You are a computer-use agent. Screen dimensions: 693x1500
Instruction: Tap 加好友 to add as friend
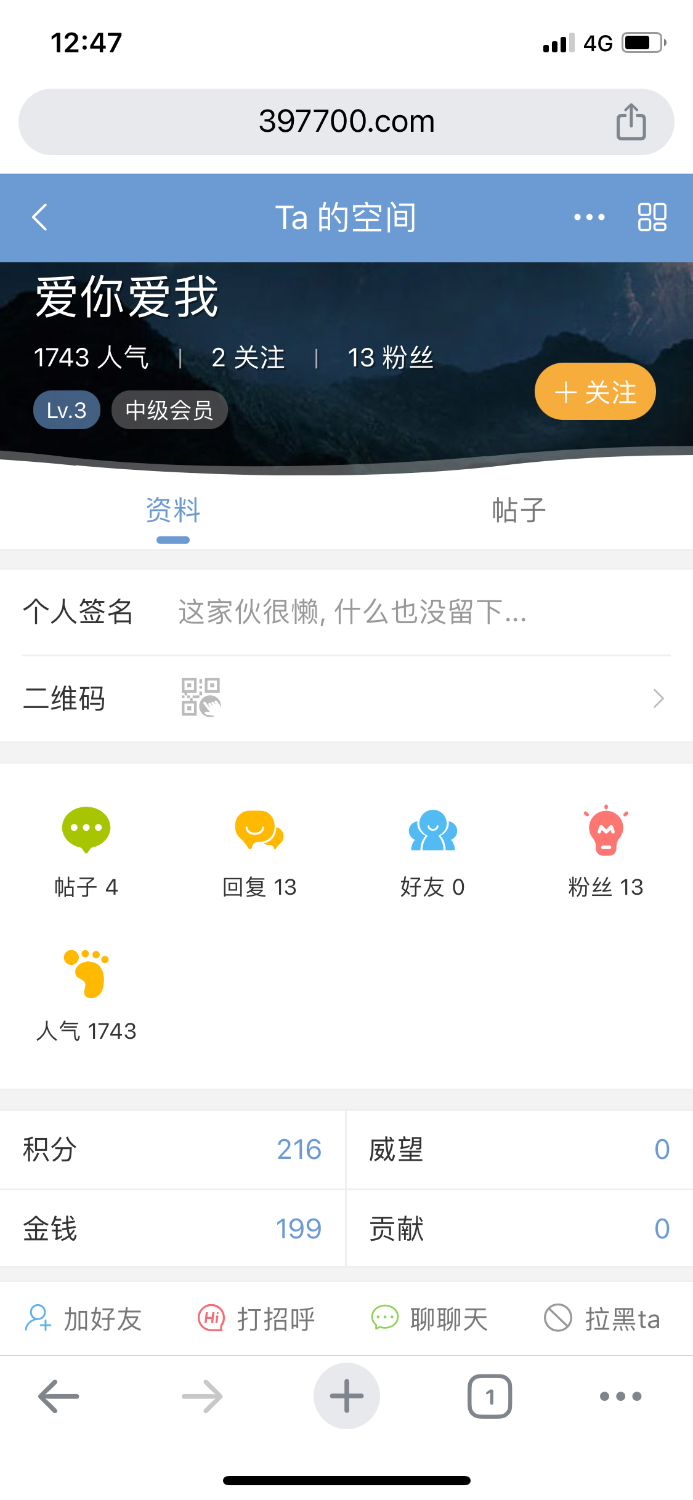coord(84,1319)
